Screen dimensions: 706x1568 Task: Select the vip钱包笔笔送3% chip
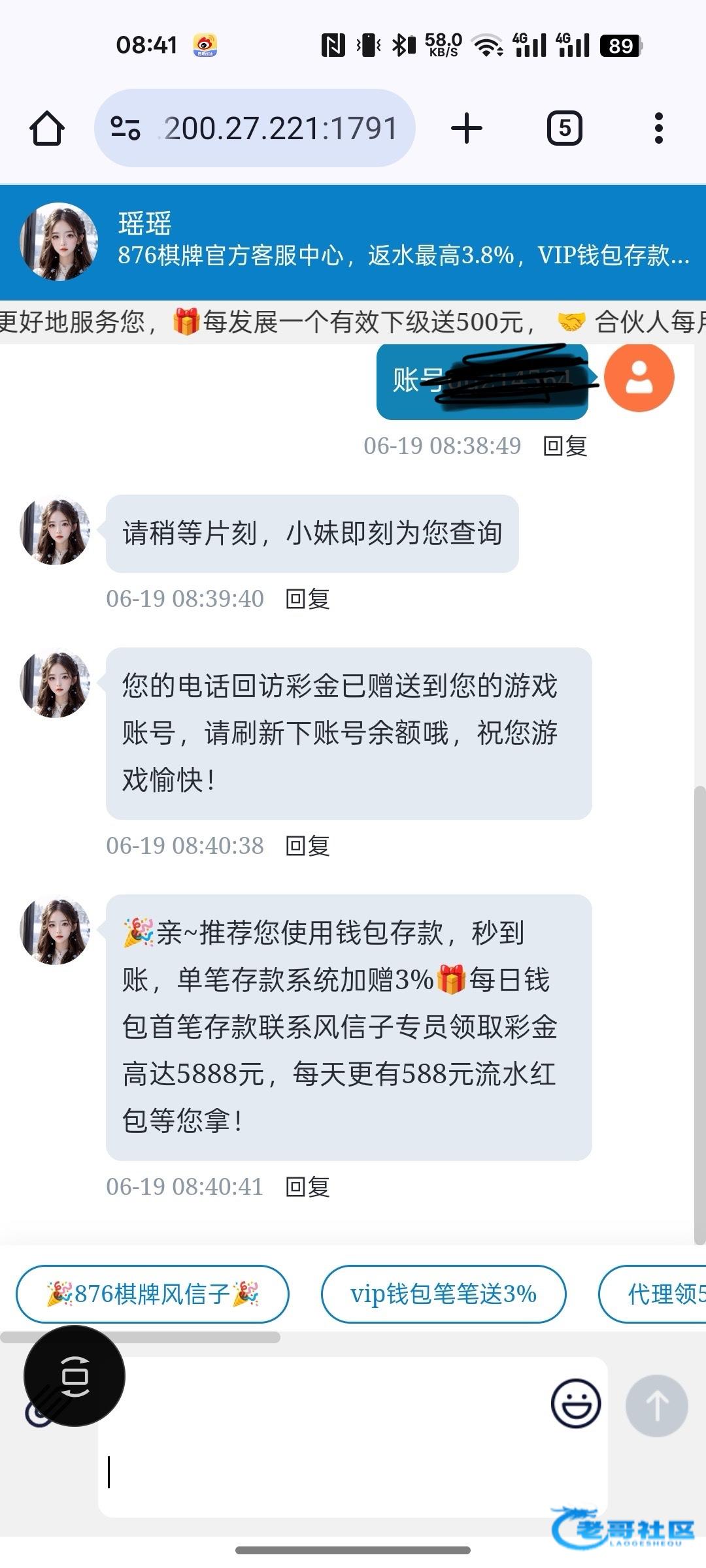[444, 1294]
